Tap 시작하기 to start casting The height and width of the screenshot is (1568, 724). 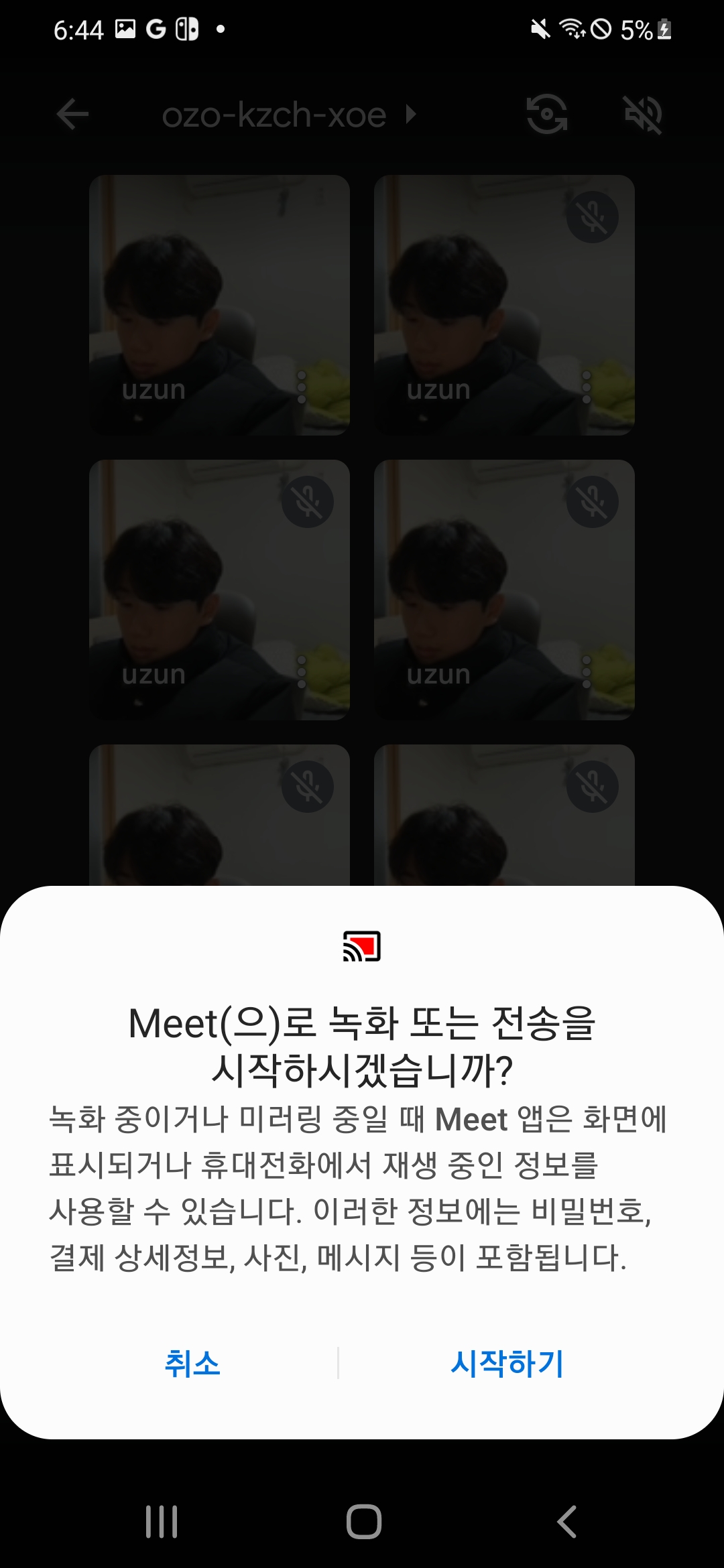pos(507,1363)
